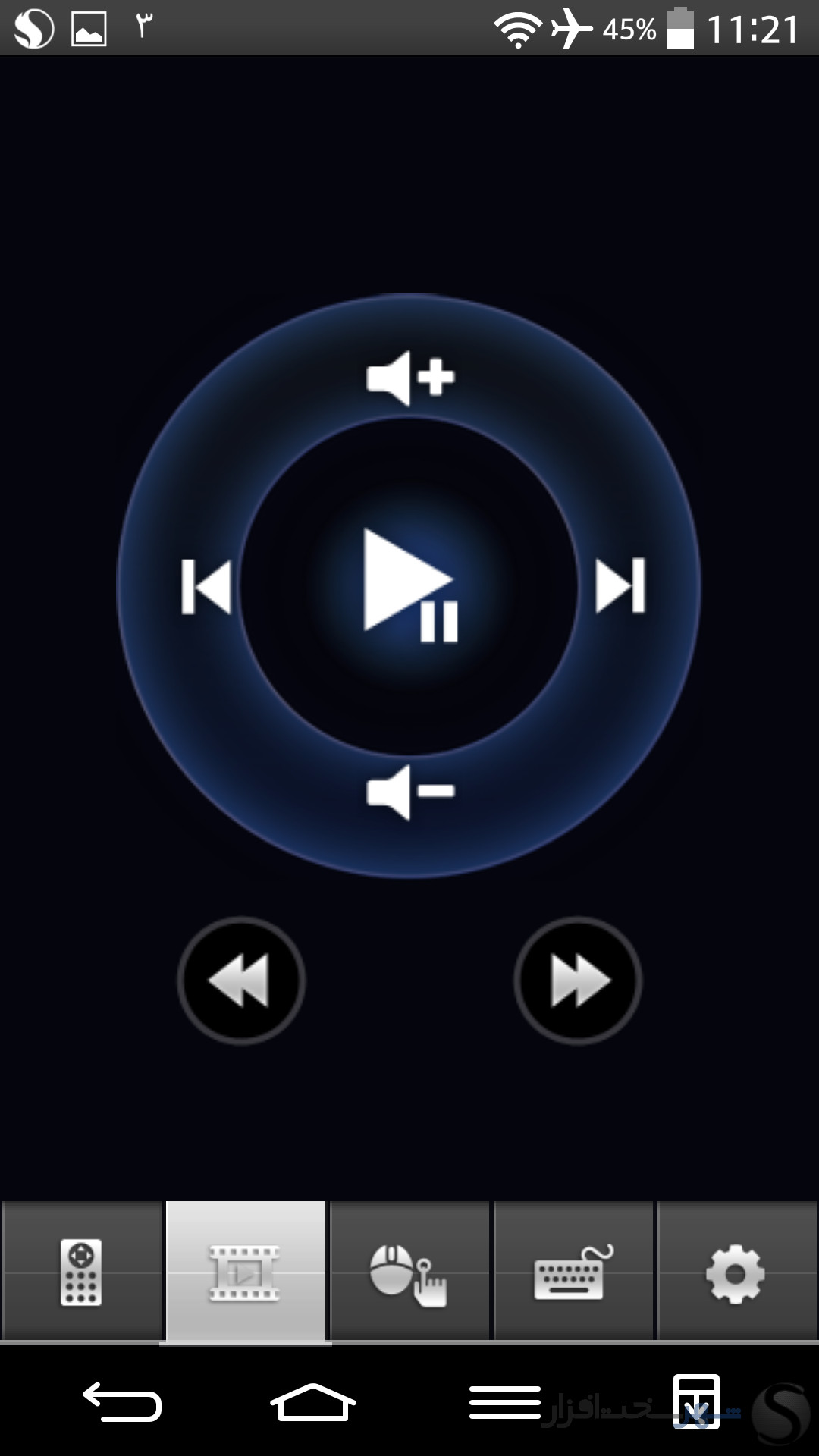Open the mouse touchpad tab
Viewport: 819px width, 1456px height.
click(x=409, y=1272)
